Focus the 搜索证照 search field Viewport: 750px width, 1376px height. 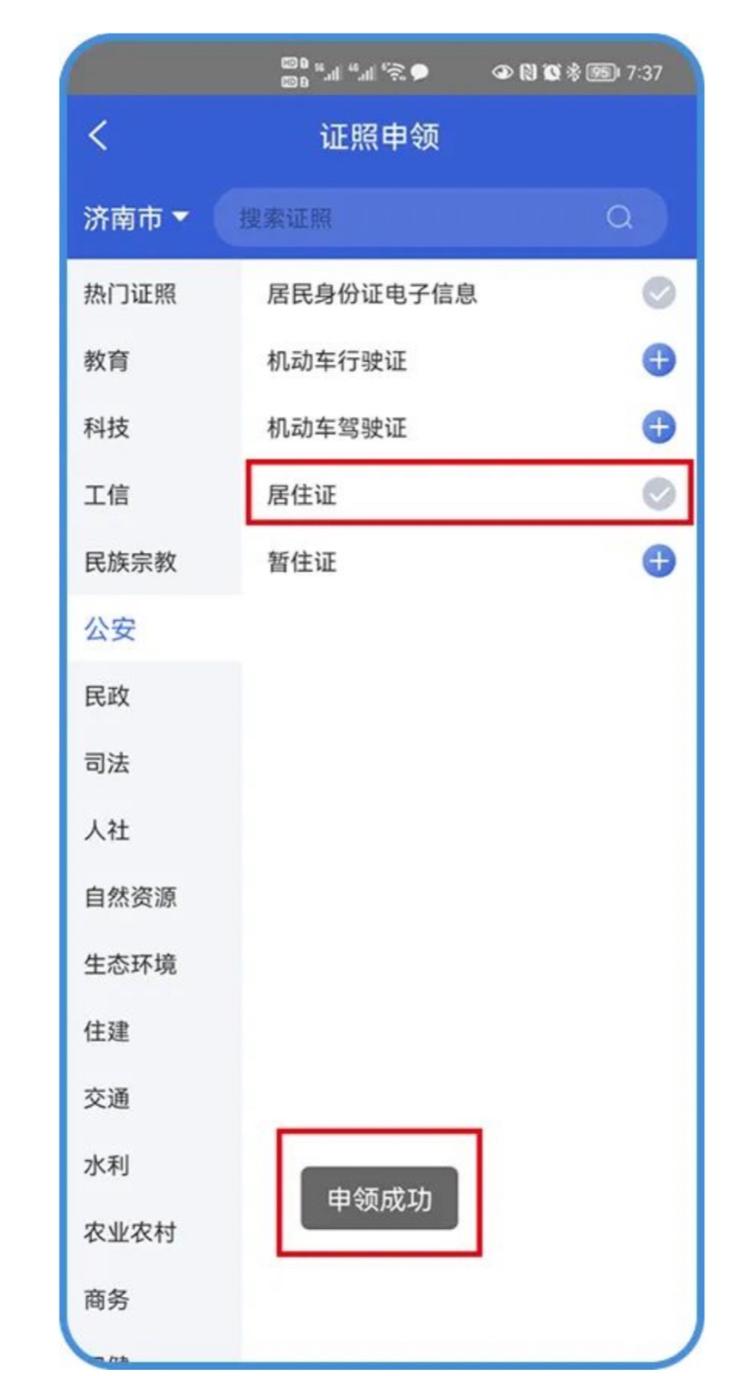(440, 218)
